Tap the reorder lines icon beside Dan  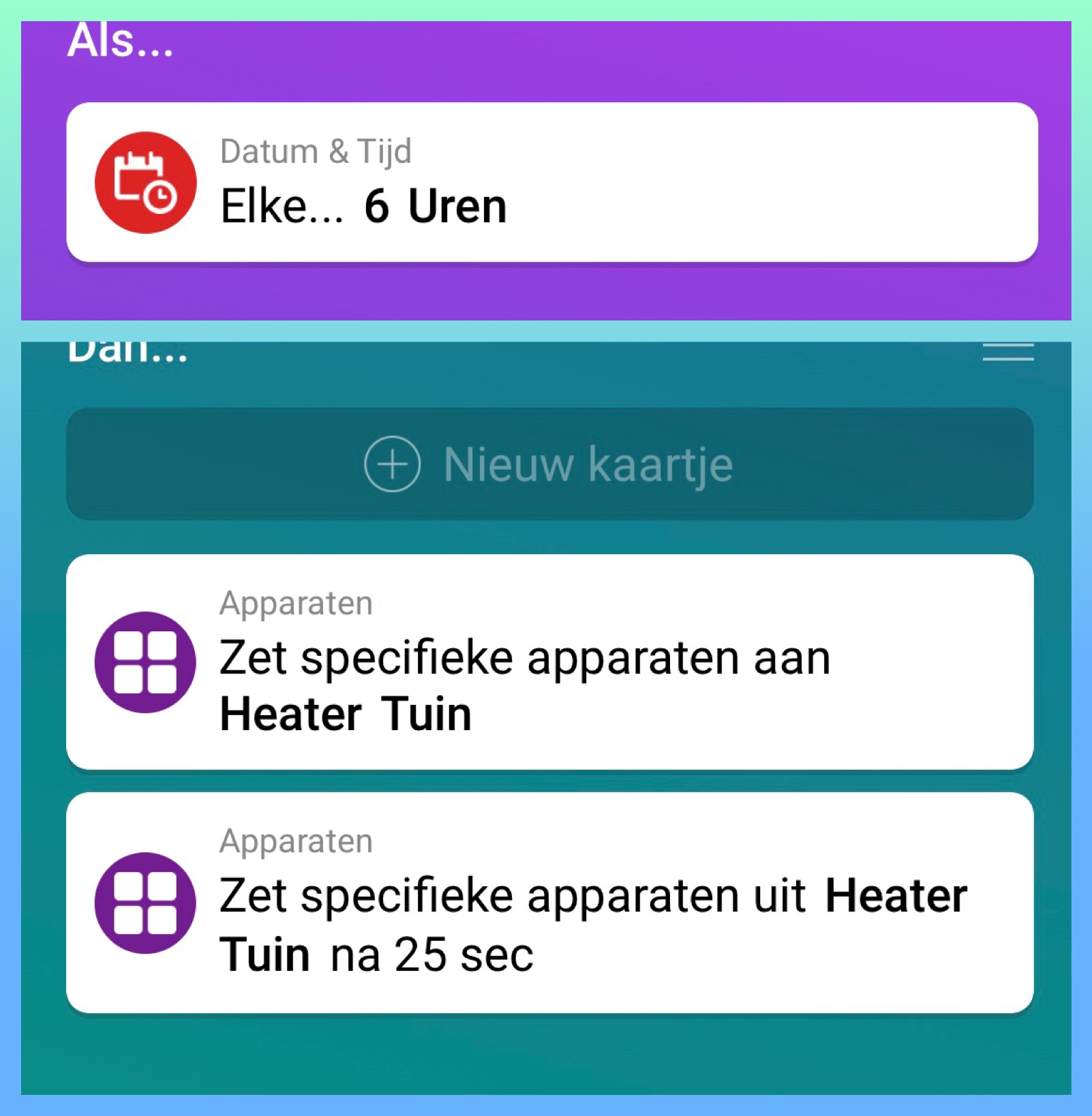pos(1007,352)
